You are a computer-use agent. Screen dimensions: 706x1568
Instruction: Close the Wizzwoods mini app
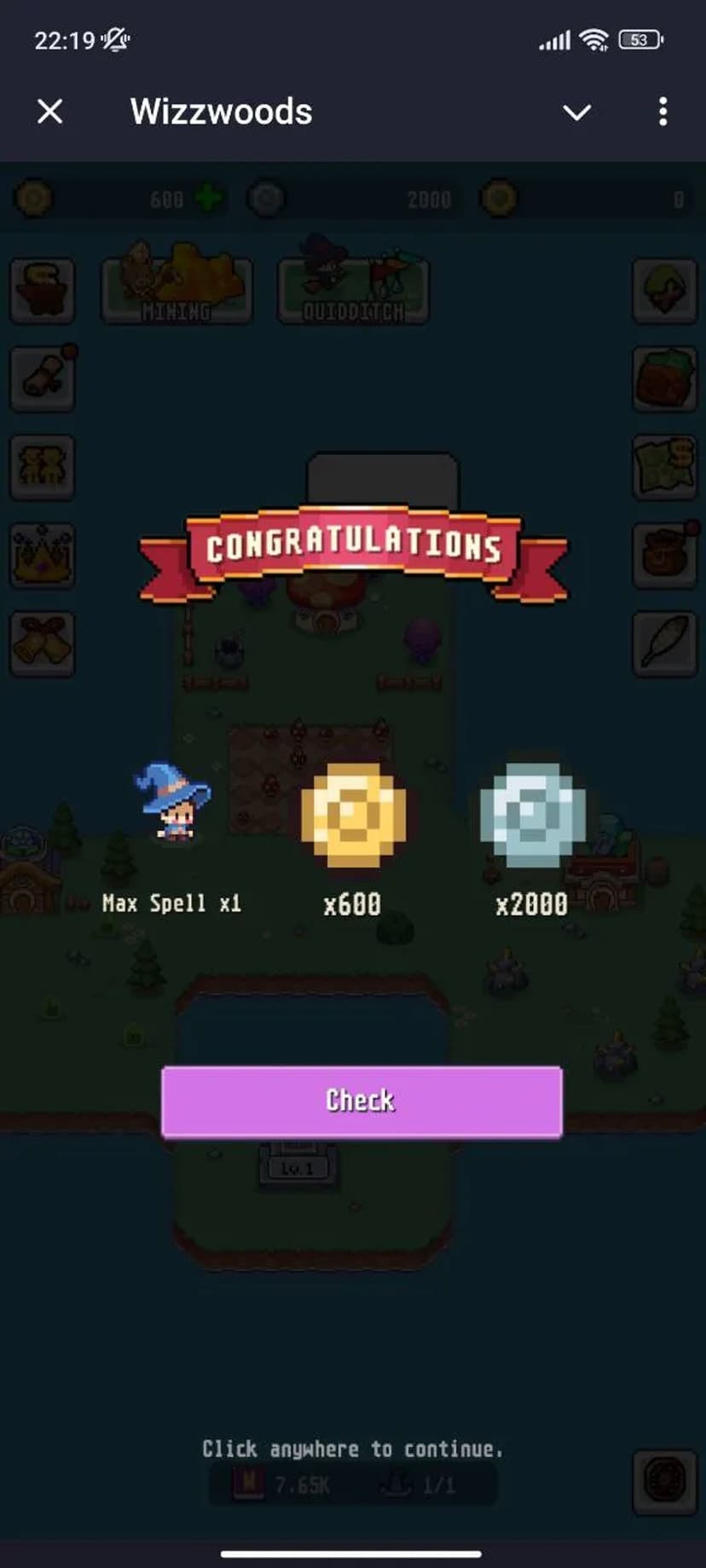[x=50, y=112]
